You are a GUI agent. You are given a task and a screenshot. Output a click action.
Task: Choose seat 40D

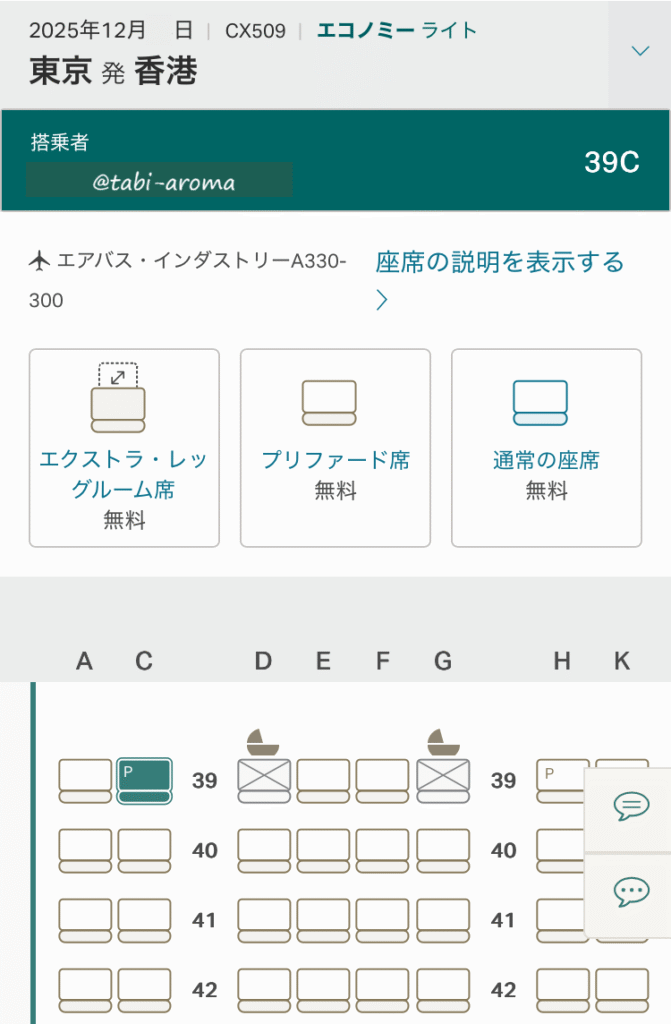263,850
